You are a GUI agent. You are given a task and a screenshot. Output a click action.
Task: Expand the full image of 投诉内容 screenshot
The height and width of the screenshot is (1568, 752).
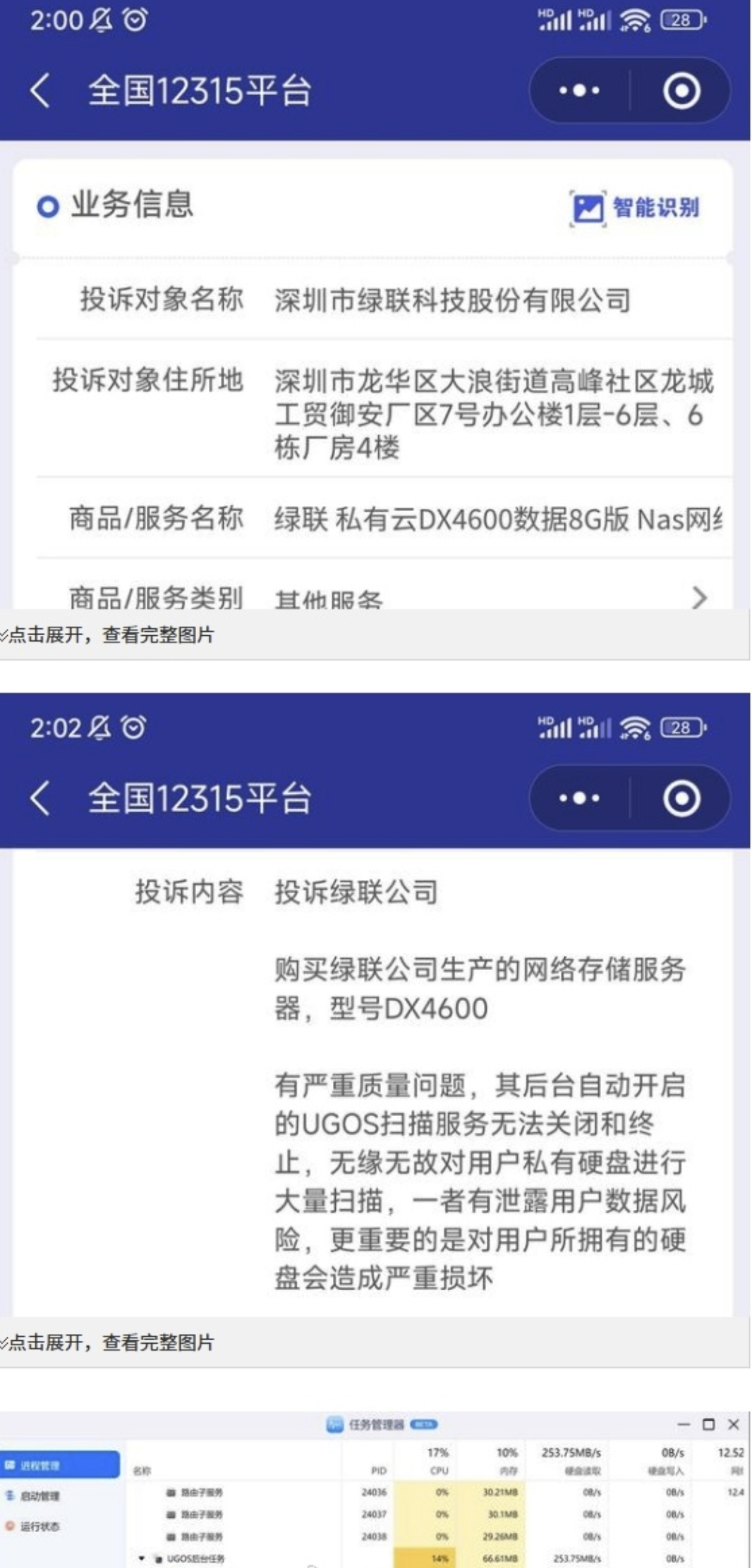(x=109, y=1342)
